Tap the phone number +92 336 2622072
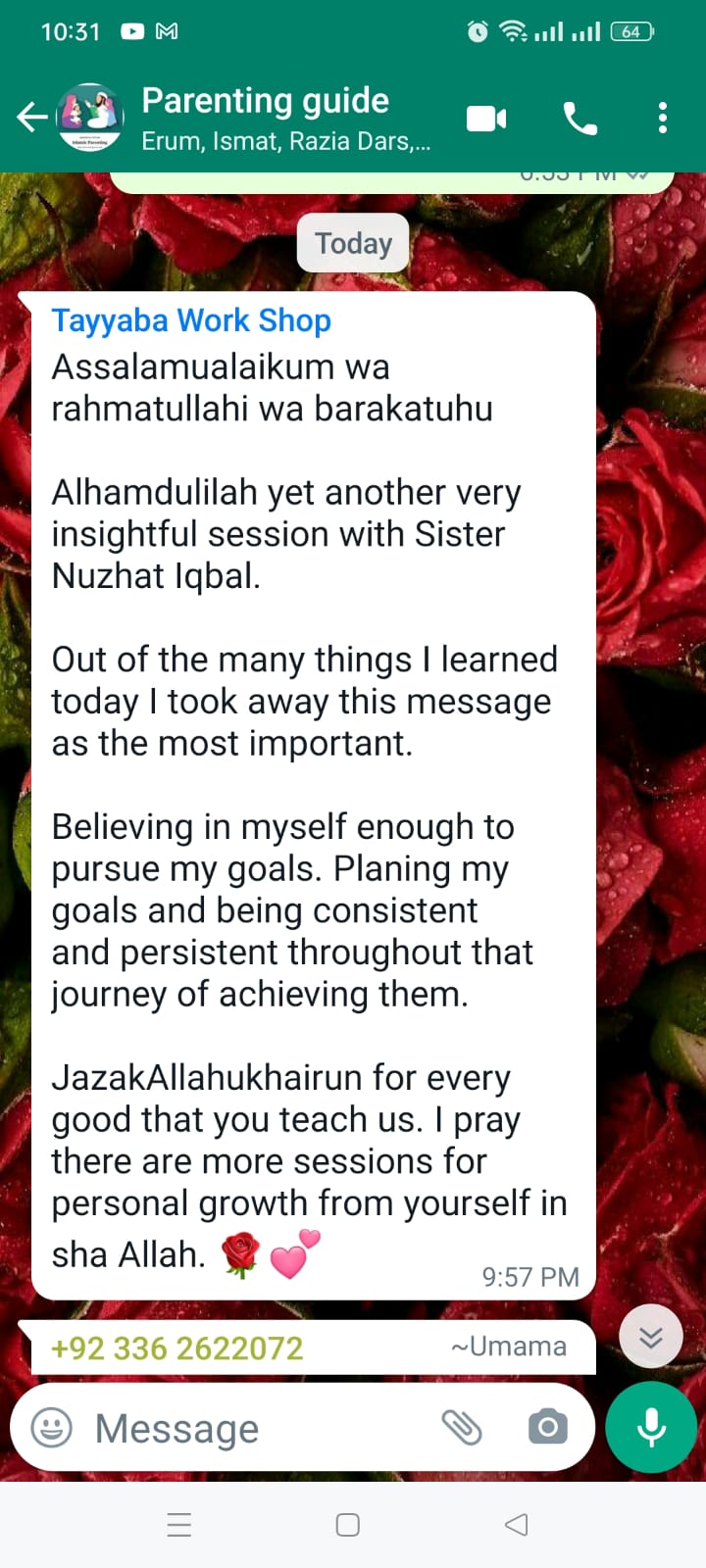This screenshot has width=706, height=1568. [177, 1348]
